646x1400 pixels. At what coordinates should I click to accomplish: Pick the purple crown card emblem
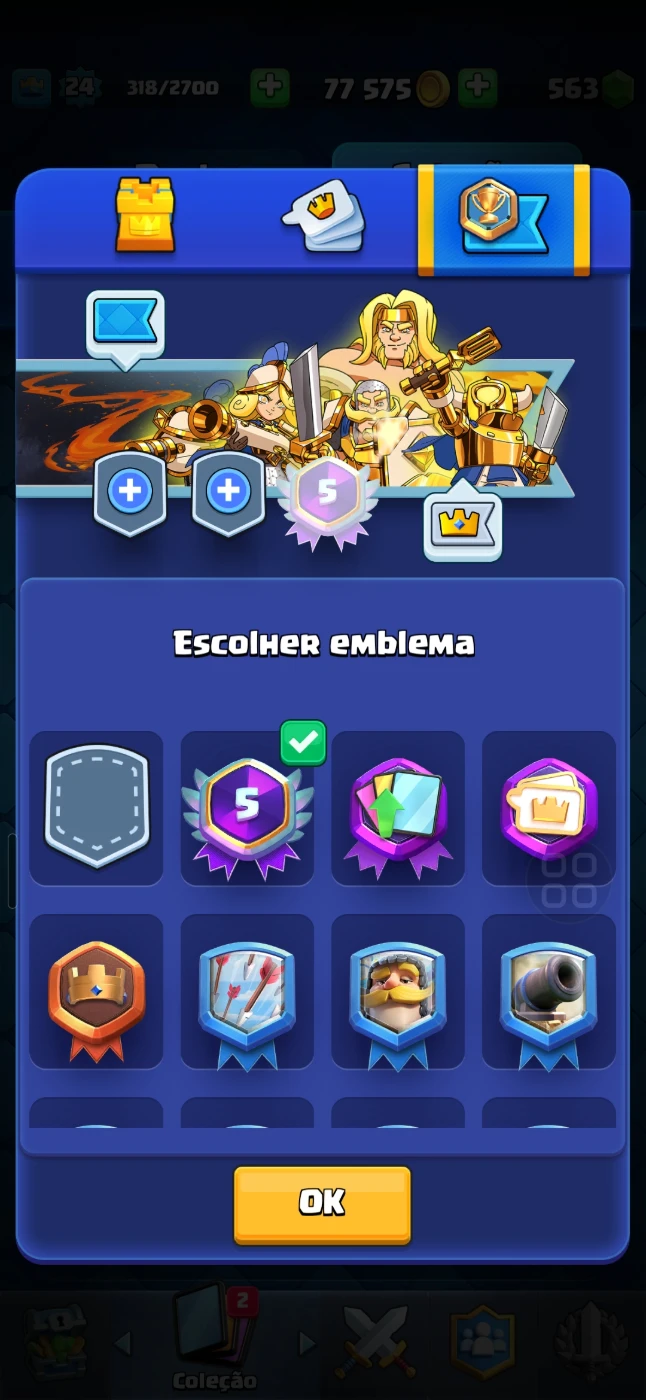(x=548, y=807)
